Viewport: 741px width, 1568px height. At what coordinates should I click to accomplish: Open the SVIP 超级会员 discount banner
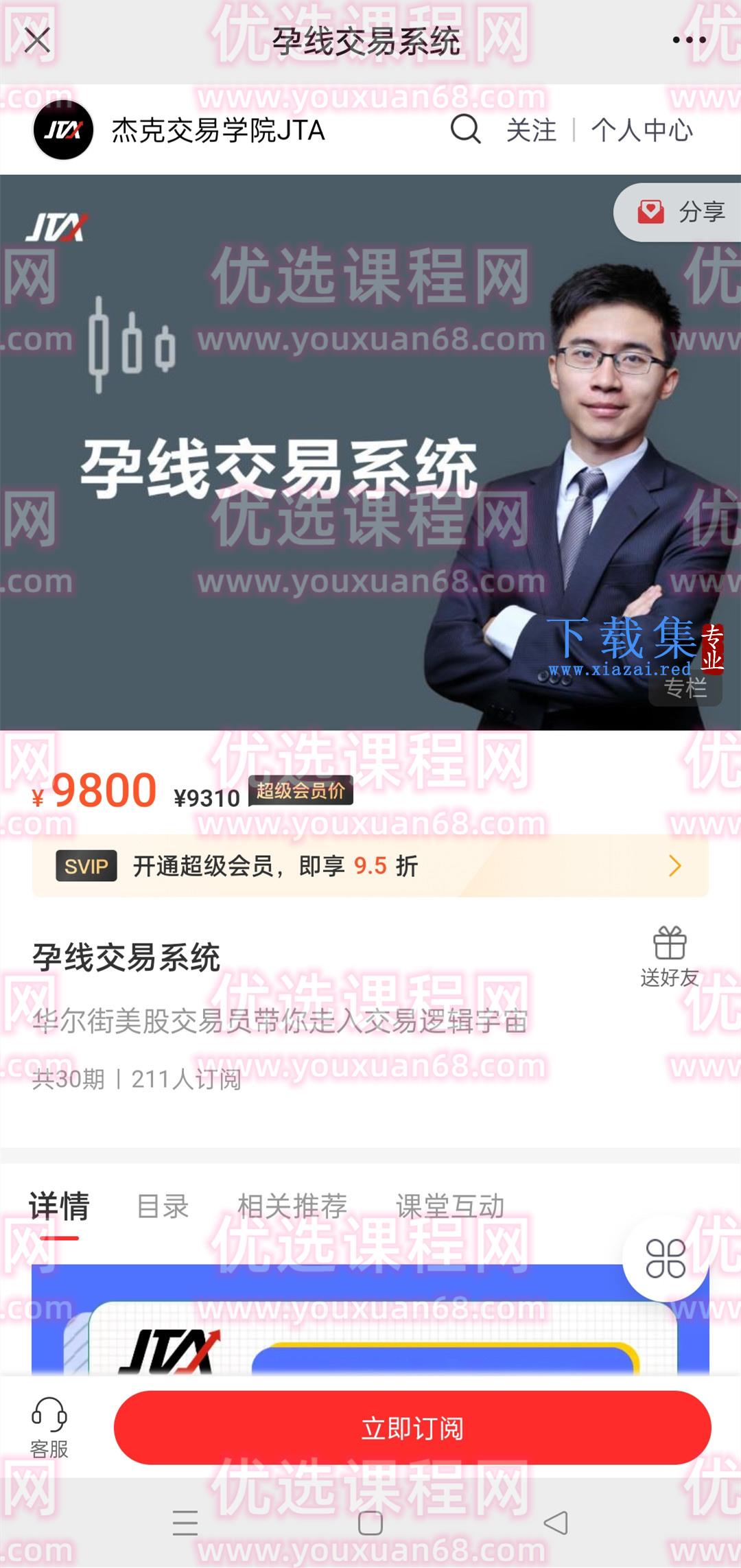point(370,866)
